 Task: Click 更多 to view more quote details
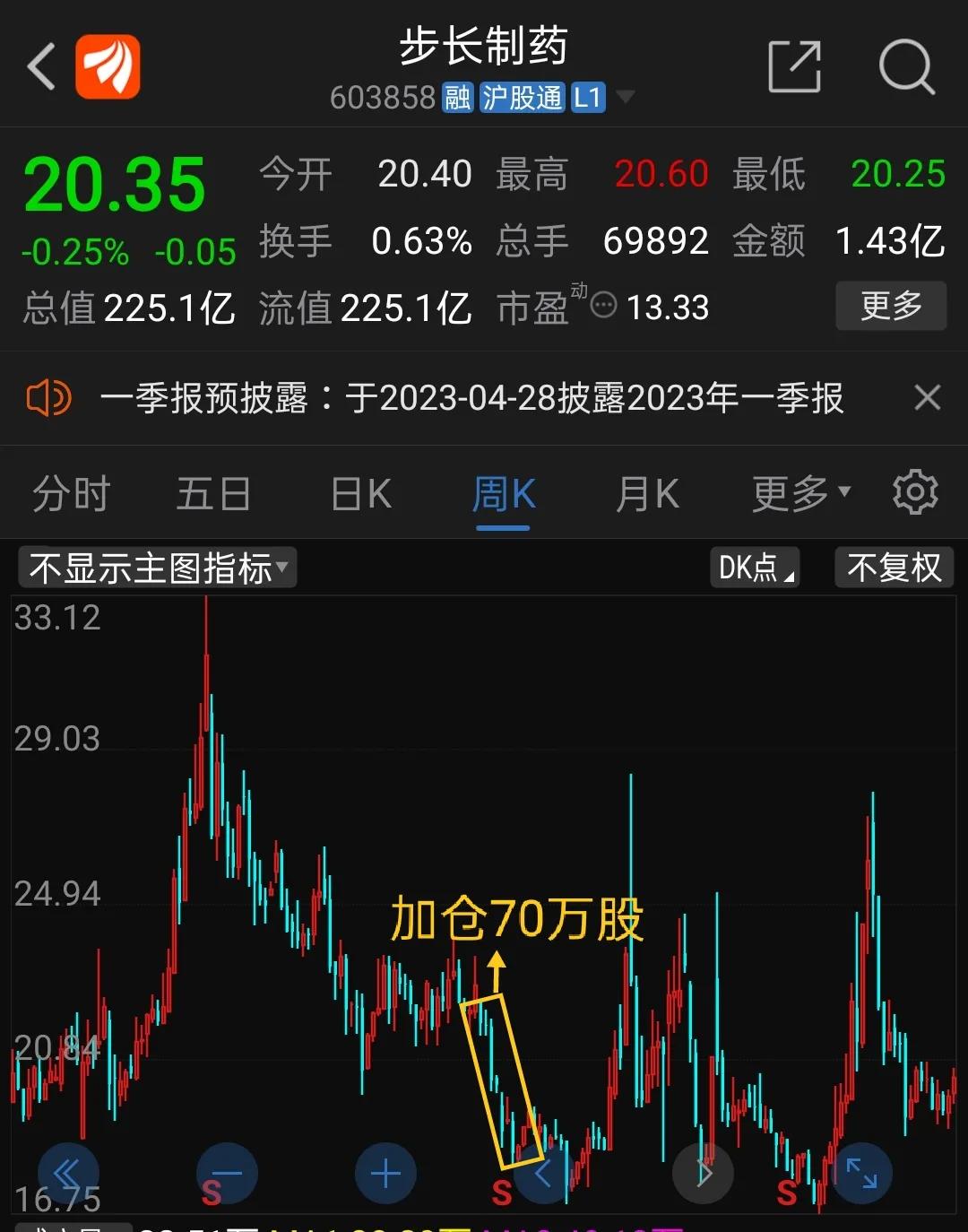point(891,306)
